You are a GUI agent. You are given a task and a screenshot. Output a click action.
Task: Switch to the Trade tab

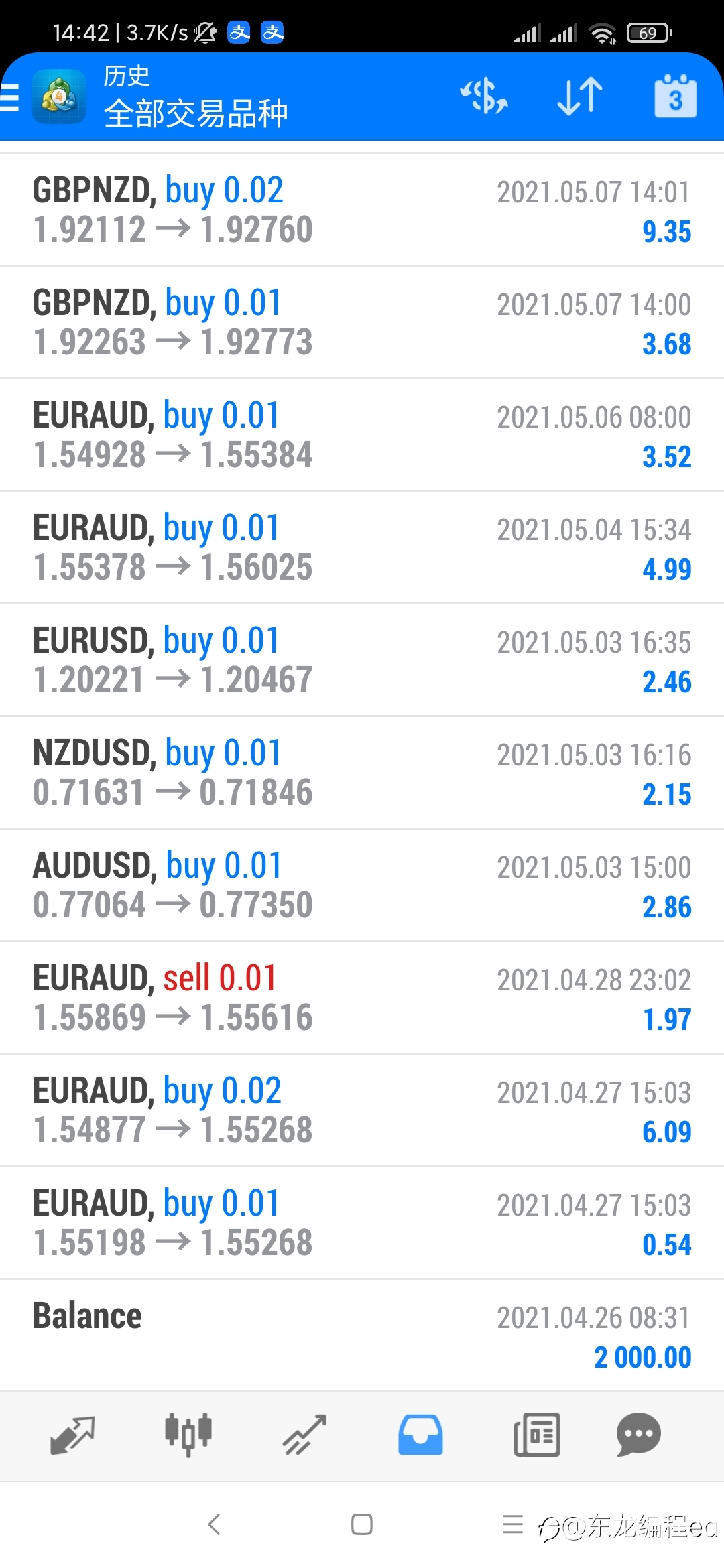(x=304, y=1435)
